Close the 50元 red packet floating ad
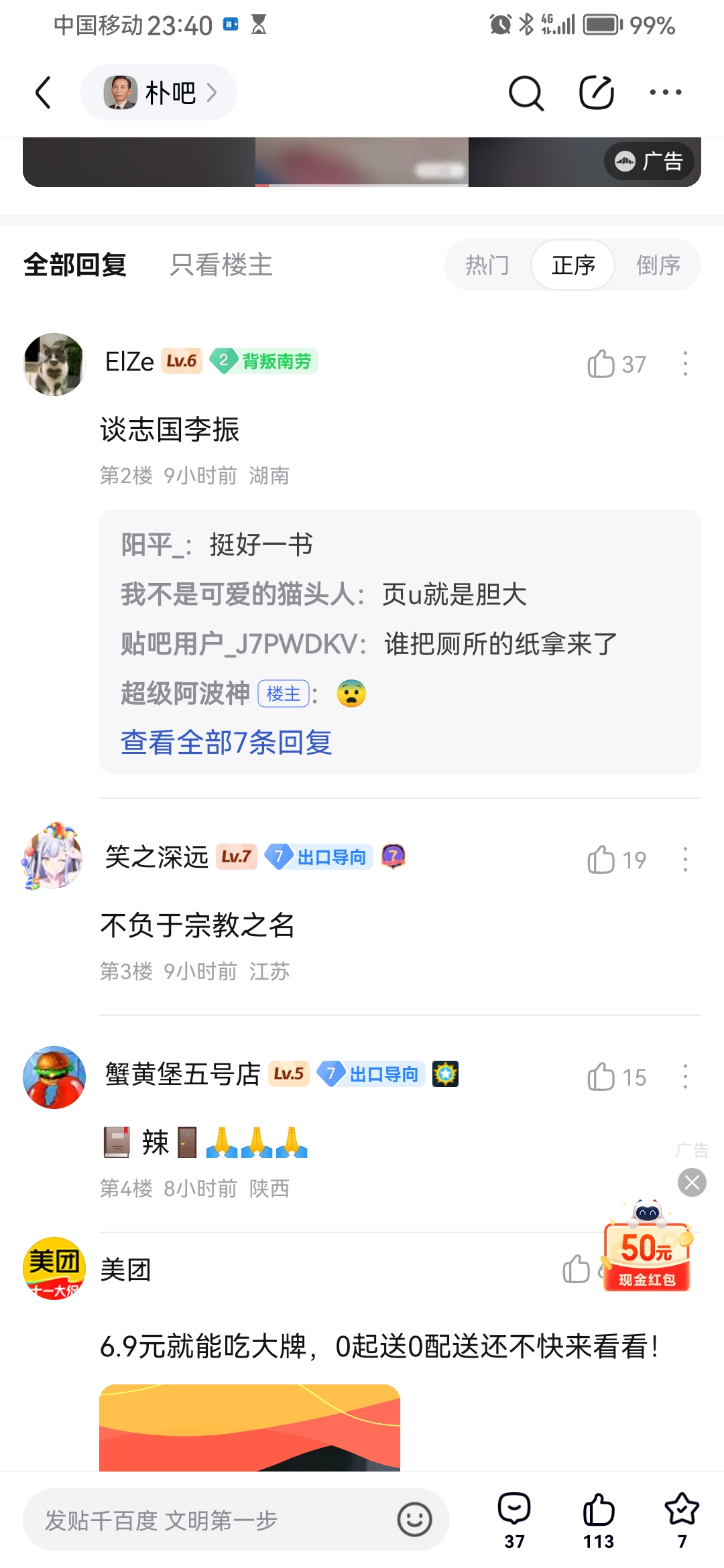724x1568 pixels. point(692,1182)
